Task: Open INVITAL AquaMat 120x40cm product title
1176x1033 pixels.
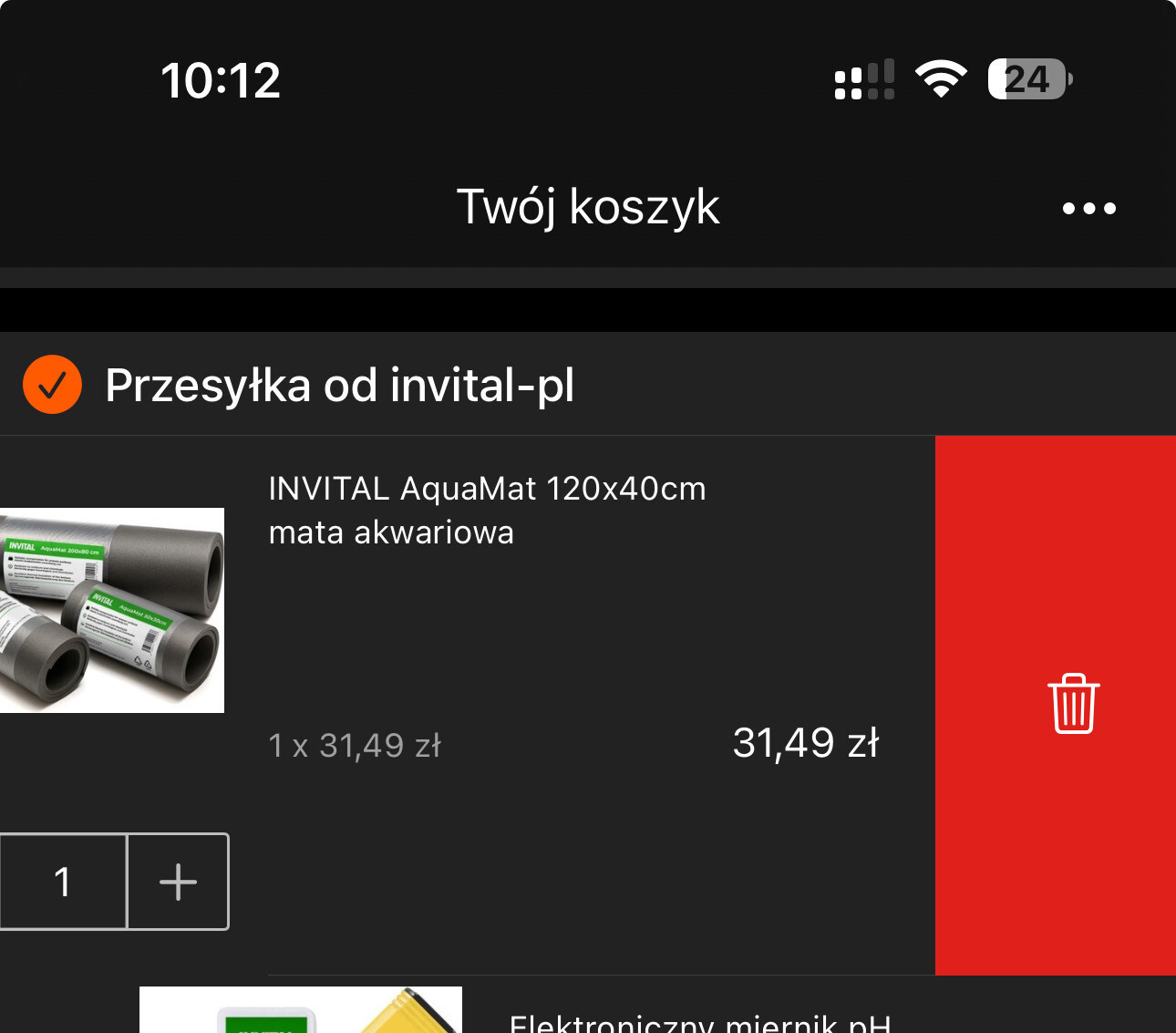Action: pos(487,510)
